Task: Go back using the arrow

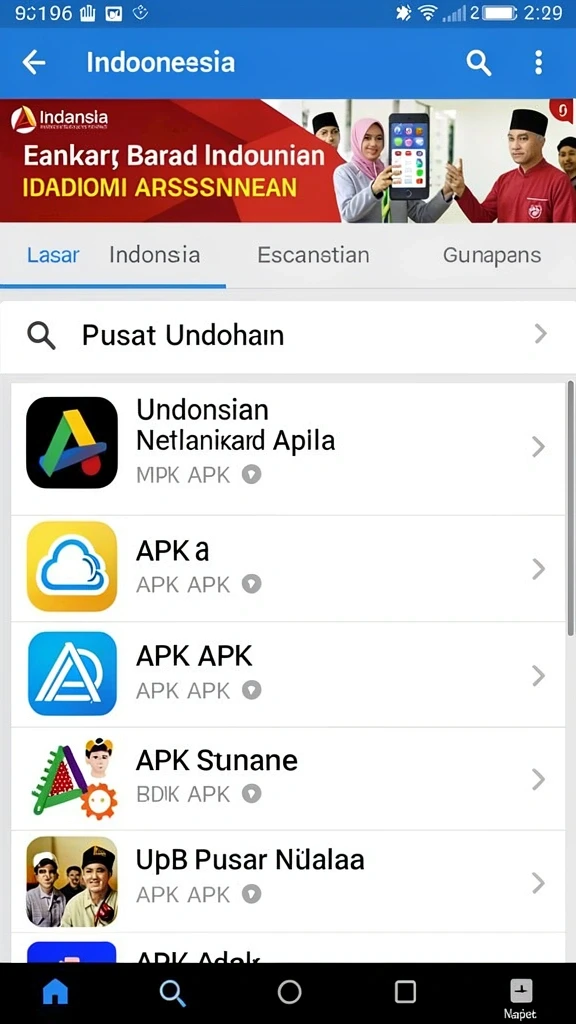Action: click(x=34, y=63)
